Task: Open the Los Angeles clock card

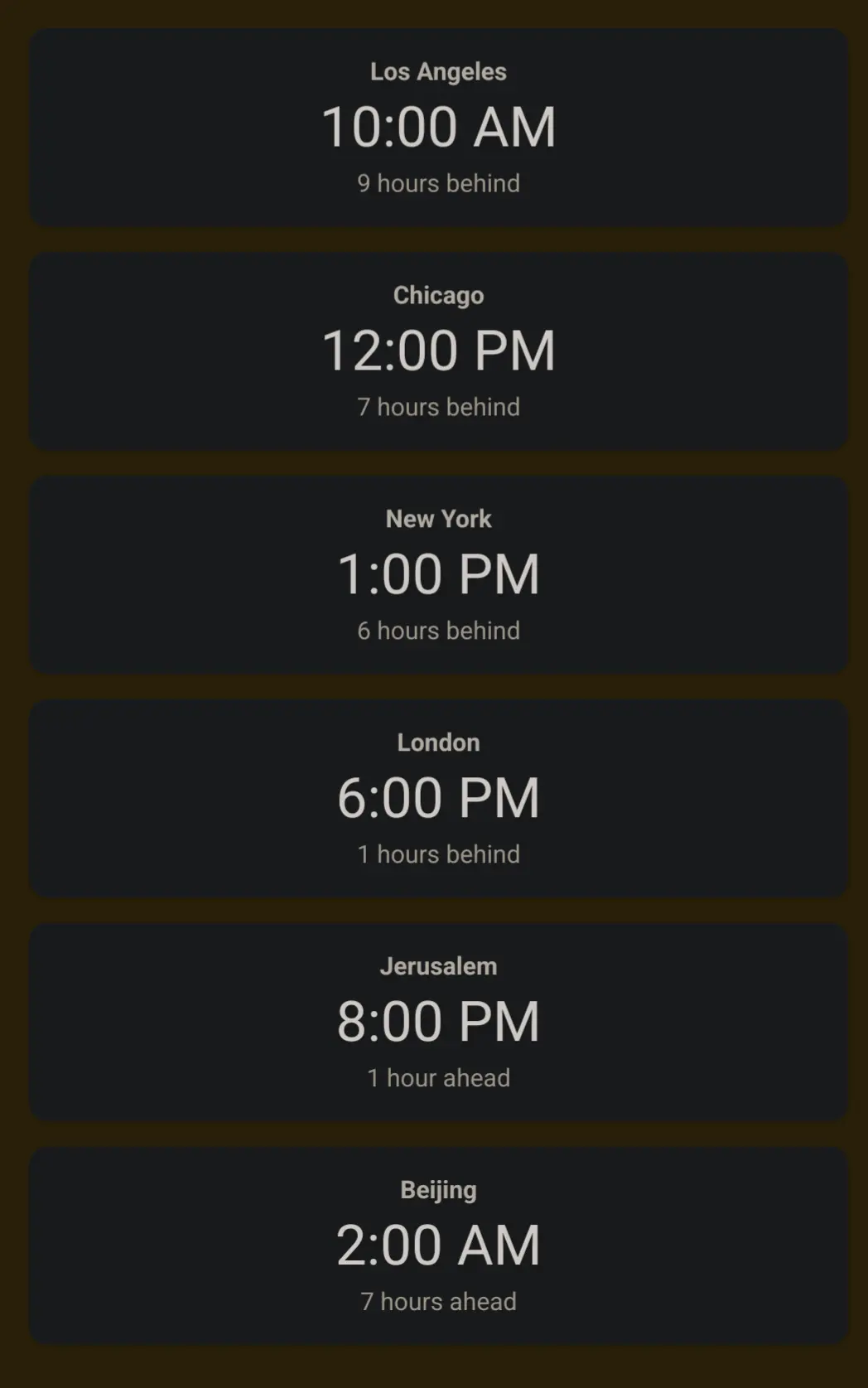Action: pyautogui.click(x=438, y=127)
